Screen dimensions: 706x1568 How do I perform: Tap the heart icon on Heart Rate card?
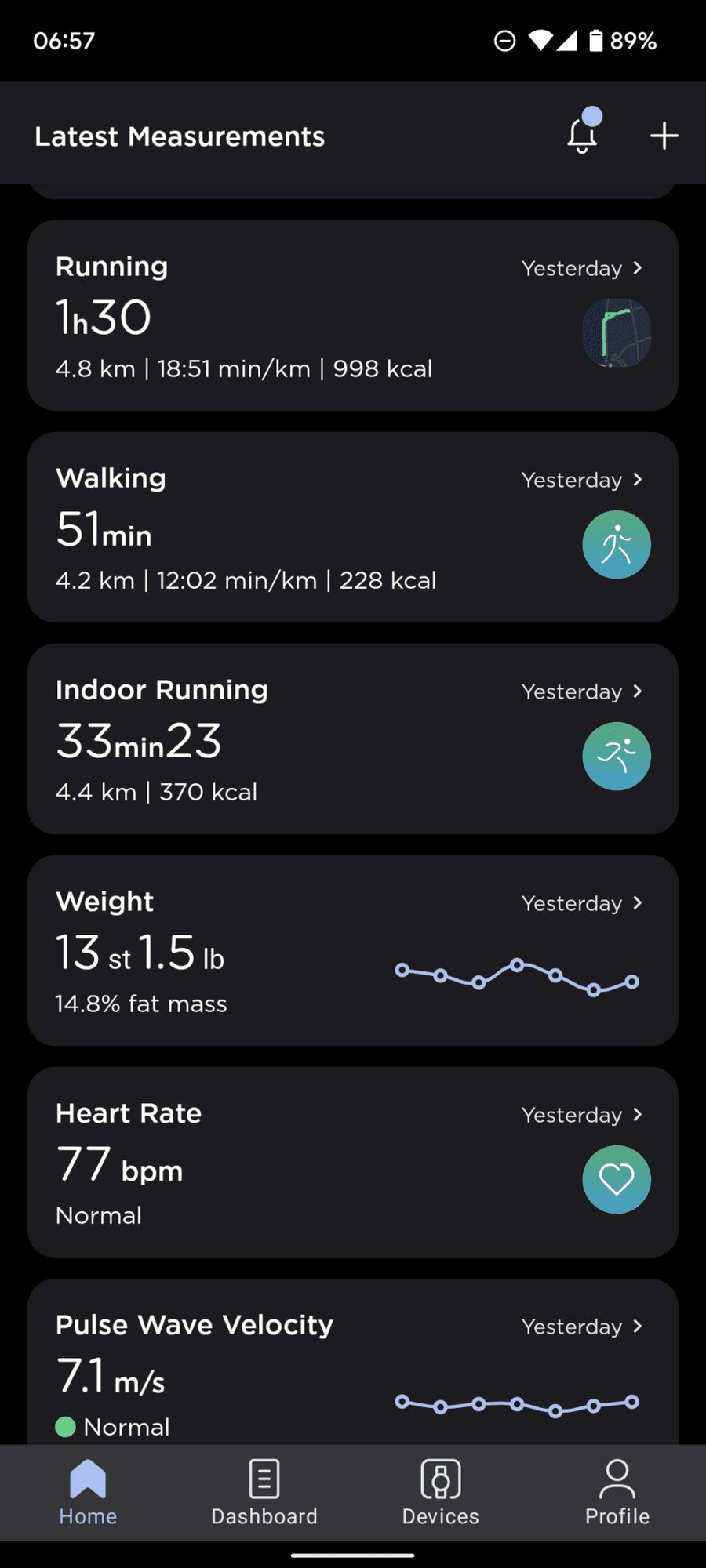[617, 1179]
